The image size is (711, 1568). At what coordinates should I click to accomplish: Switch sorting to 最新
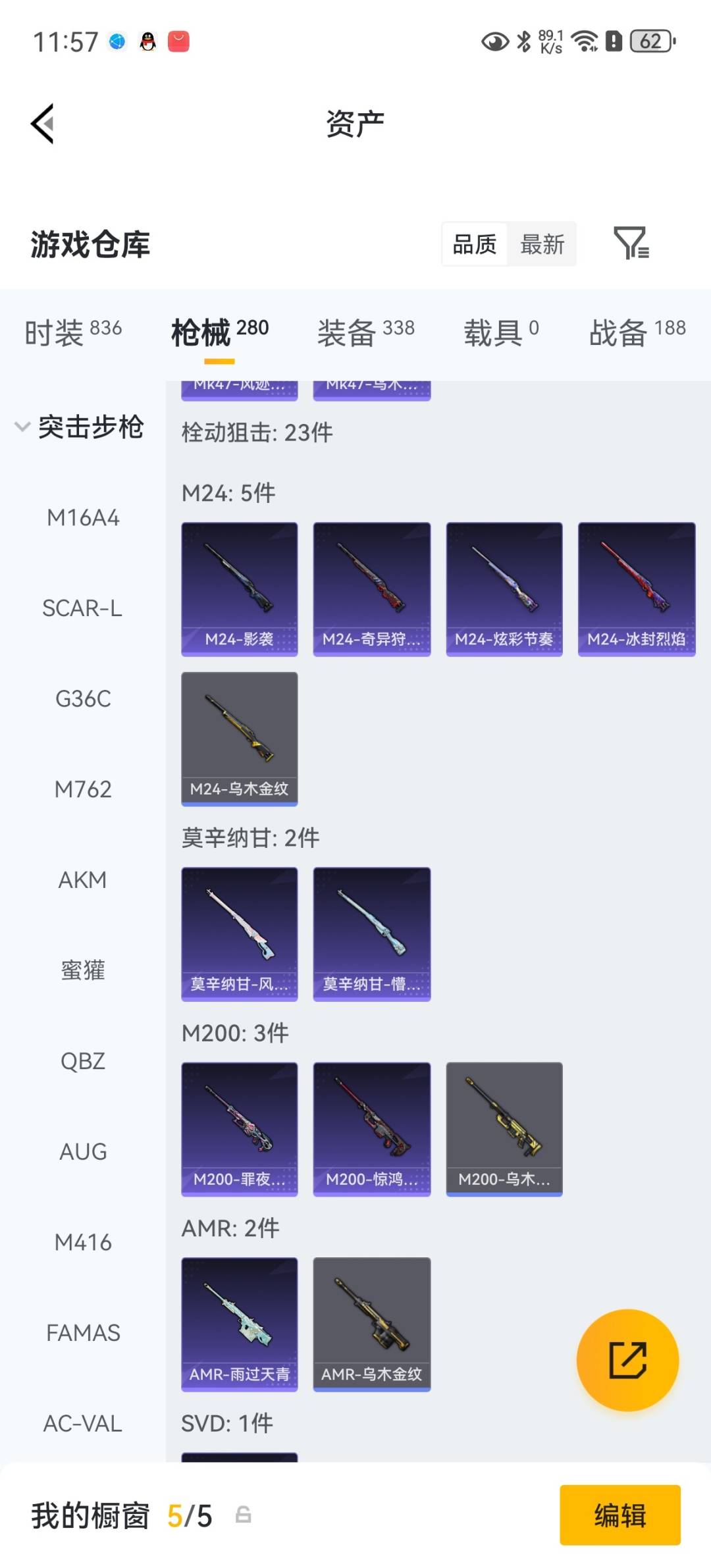(x=541, y=244)
